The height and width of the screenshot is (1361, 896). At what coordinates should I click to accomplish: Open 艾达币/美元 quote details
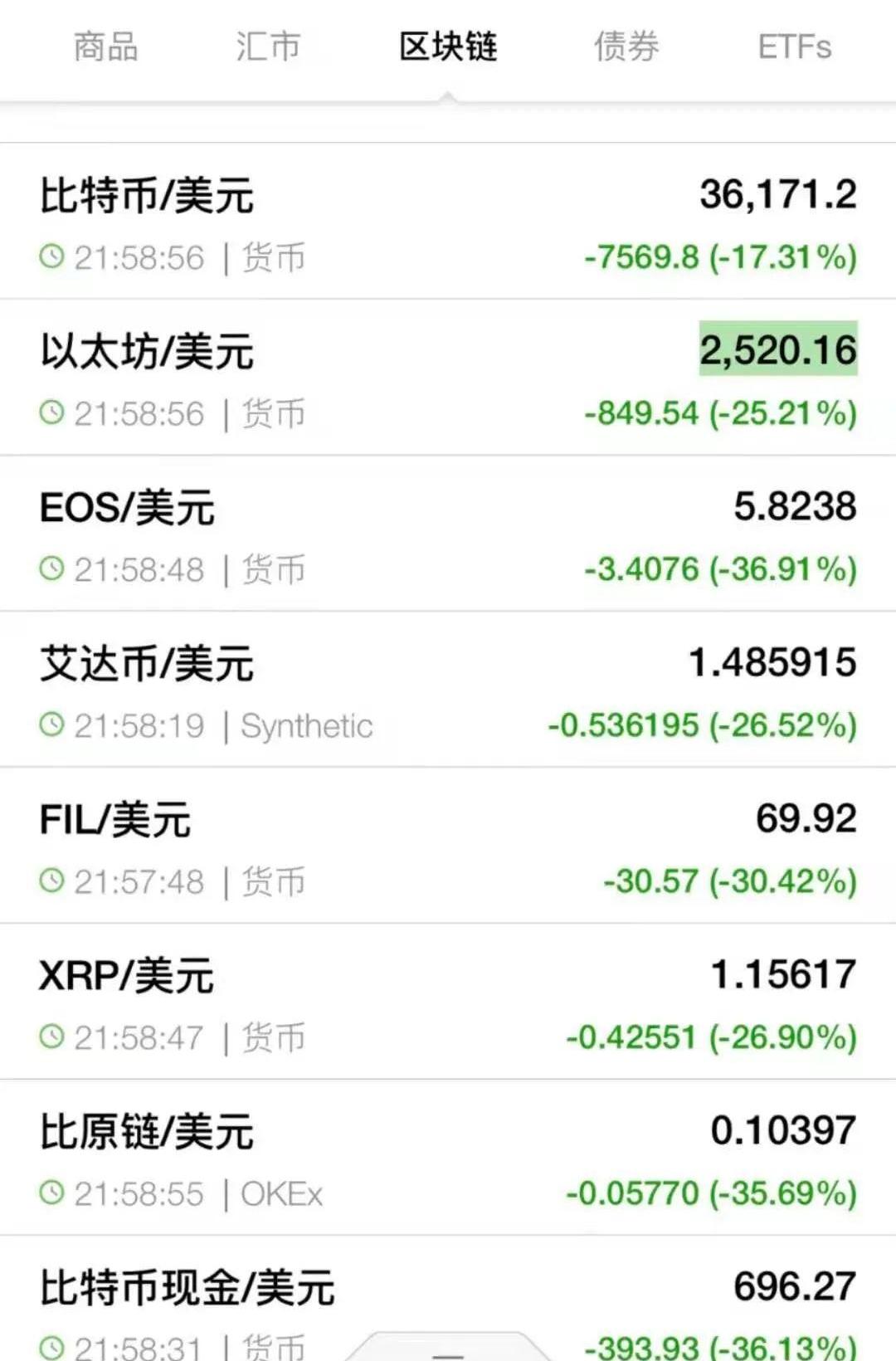coord(448,690)
